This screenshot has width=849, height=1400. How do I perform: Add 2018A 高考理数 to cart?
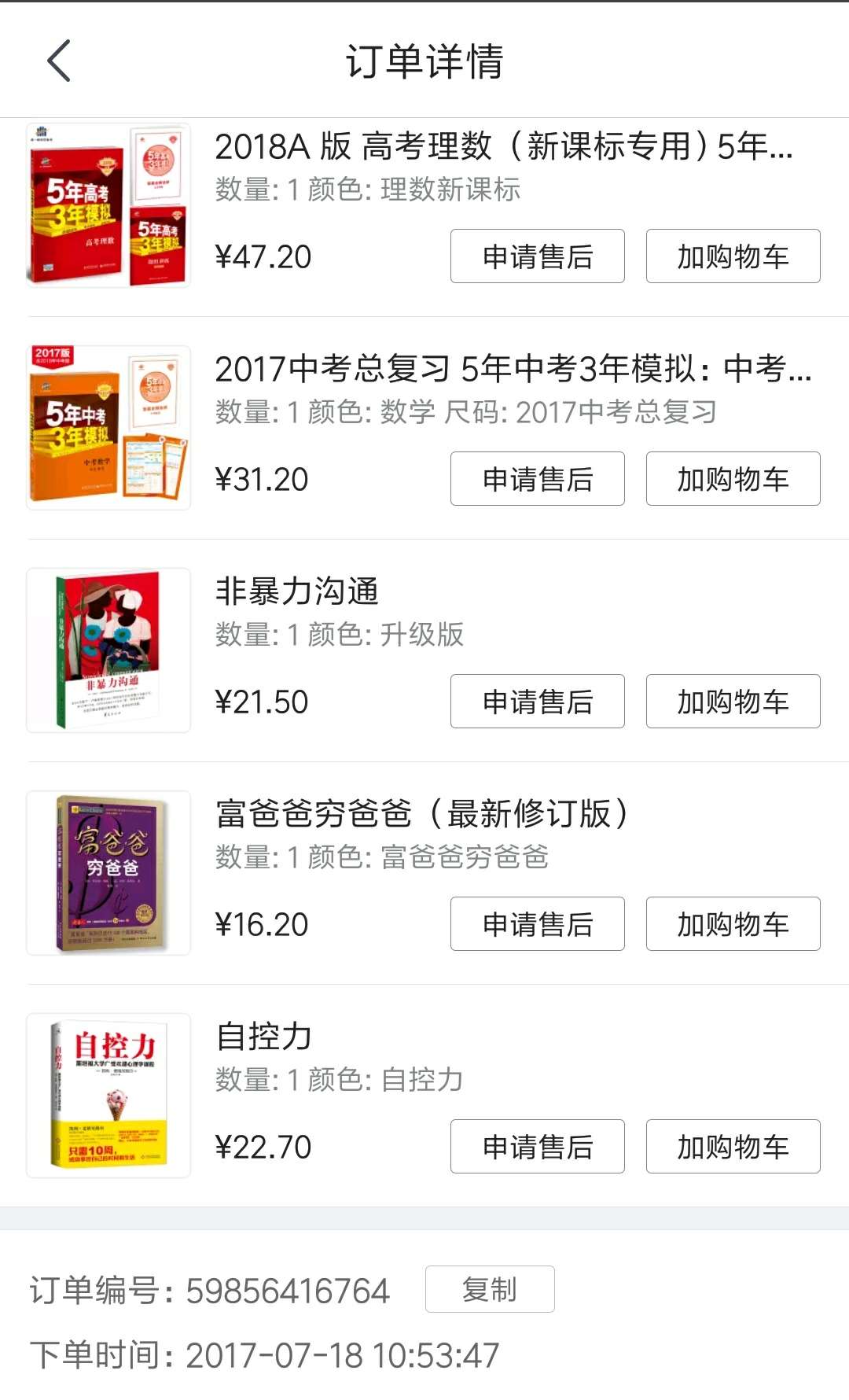pos(733,256)
